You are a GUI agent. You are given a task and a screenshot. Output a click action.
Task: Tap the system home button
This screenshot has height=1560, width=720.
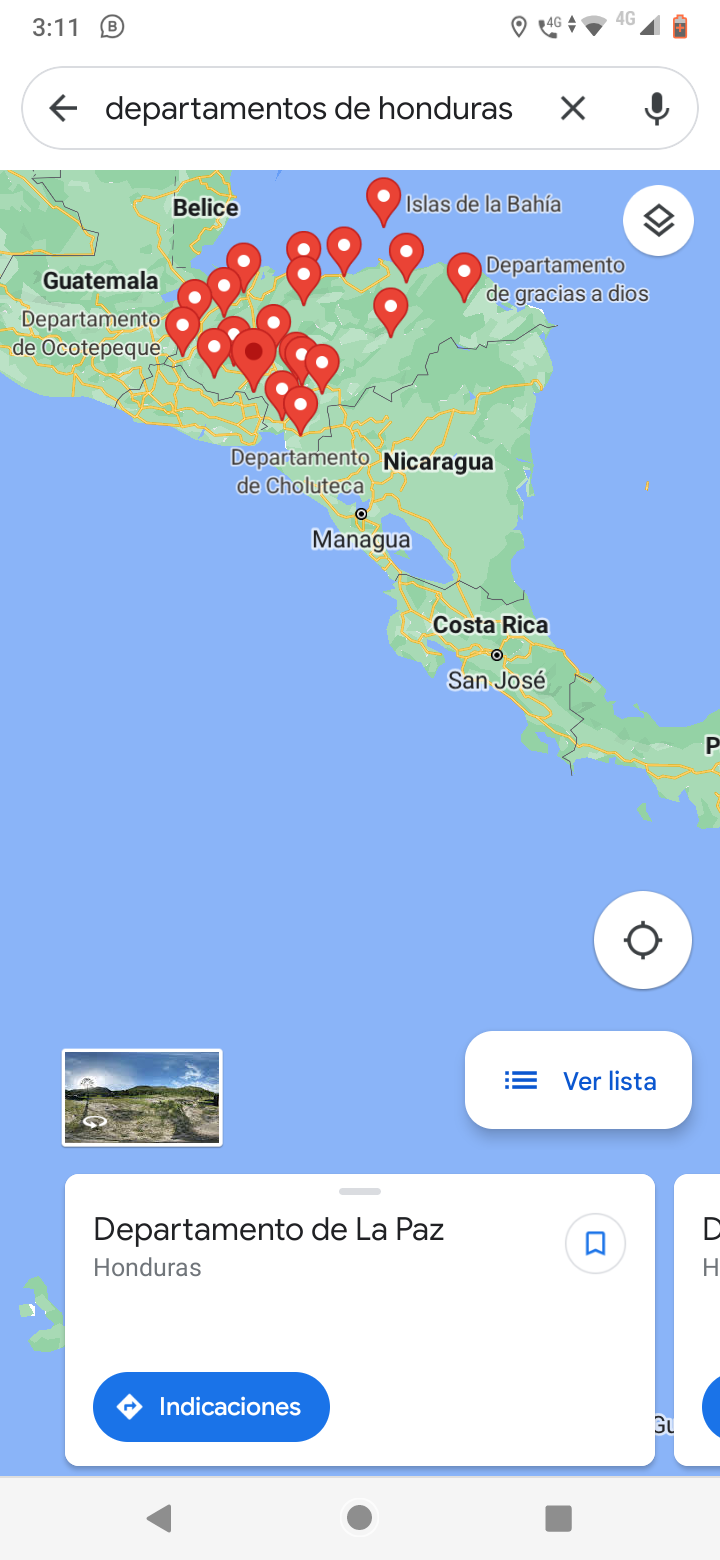pyautogui.click(x=359, y=1518)
